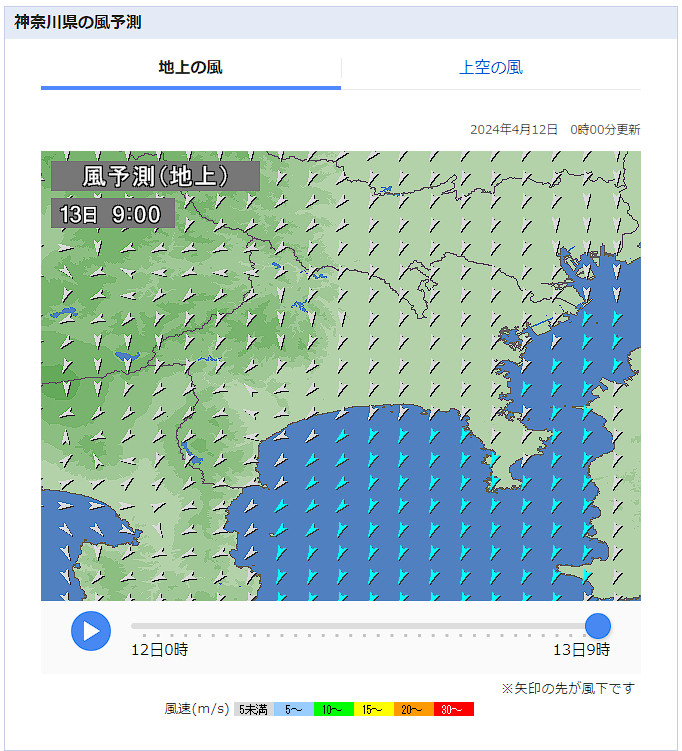Switch to the 上空の風 tab

(490, 68)
